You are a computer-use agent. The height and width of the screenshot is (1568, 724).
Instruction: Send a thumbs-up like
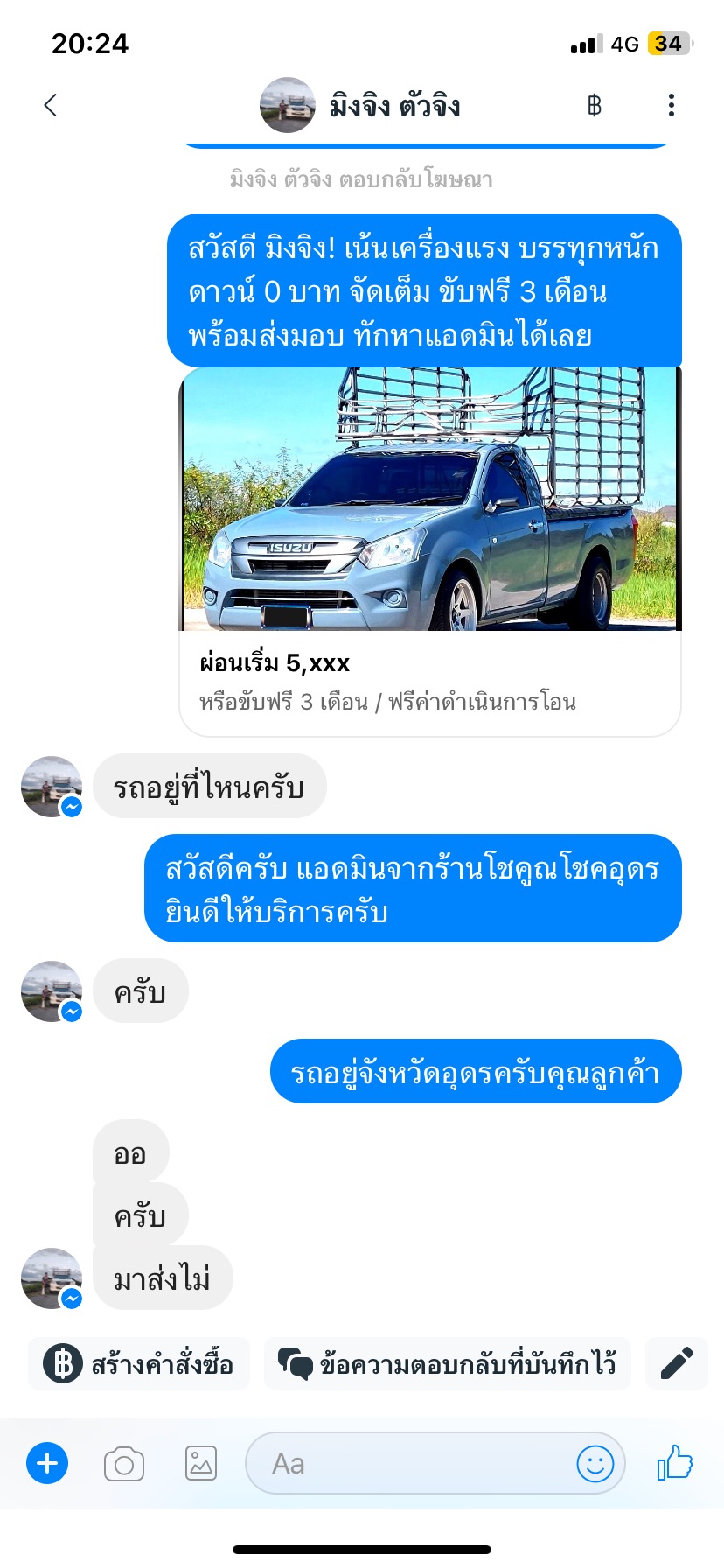(x=674, y=1462)
